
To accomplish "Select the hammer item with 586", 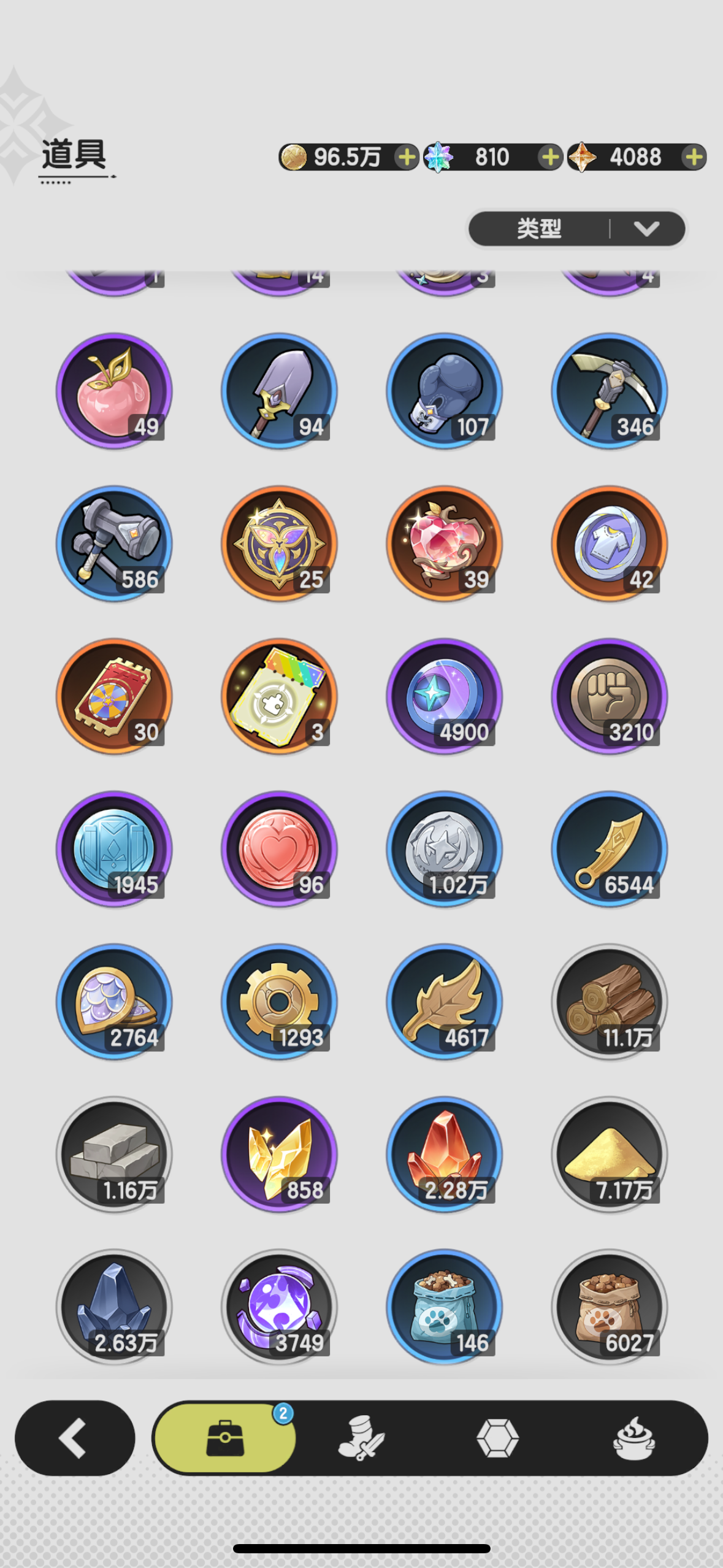I will tap(114, 544).
